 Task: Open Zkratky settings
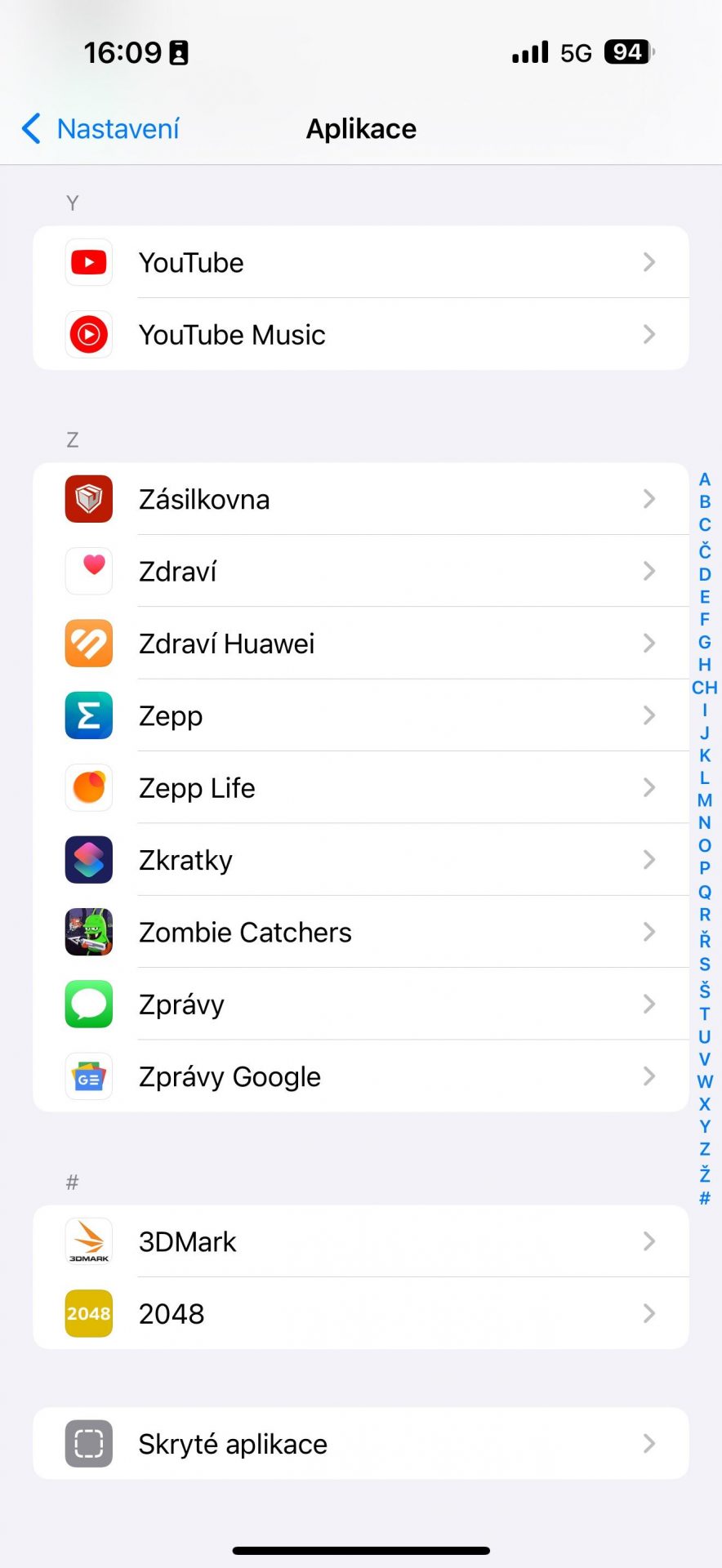tap(361, 860)
